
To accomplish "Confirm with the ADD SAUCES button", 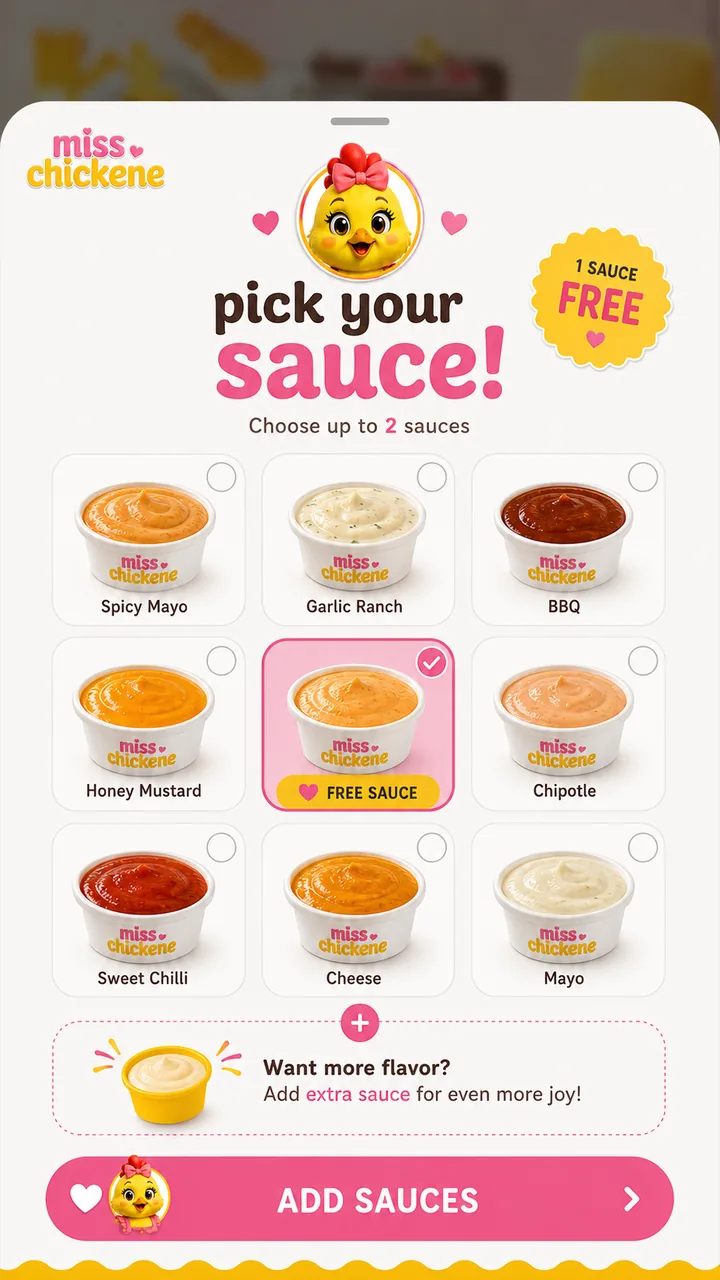I will click(x=360, y=1199).
